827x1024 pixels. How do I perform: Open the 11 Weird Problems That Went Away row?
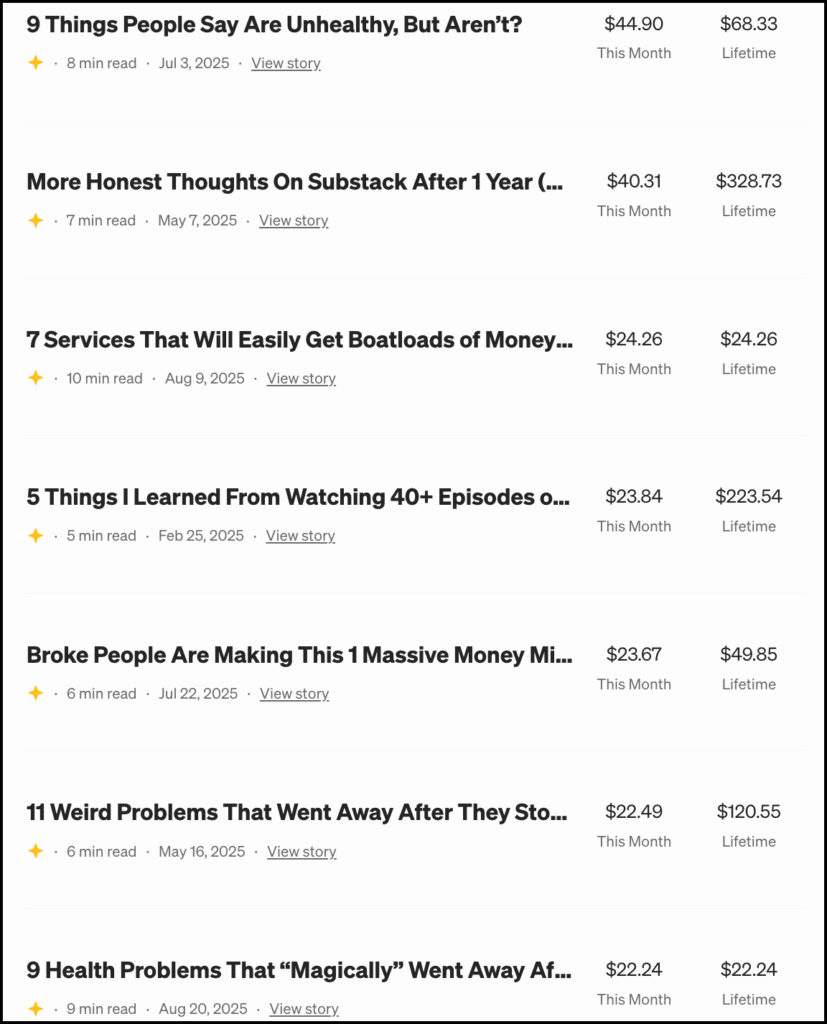point(296,812)
